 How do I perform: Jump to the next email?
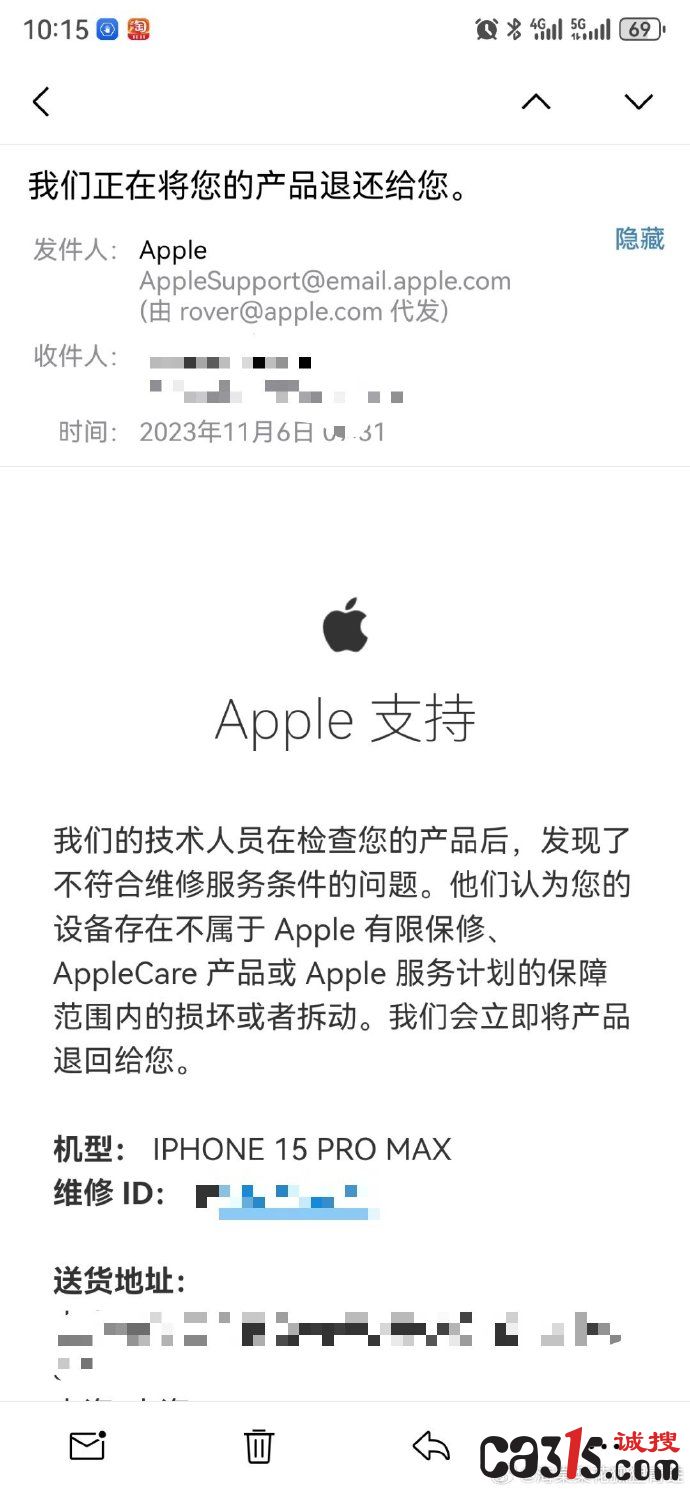tap(638, 101)
